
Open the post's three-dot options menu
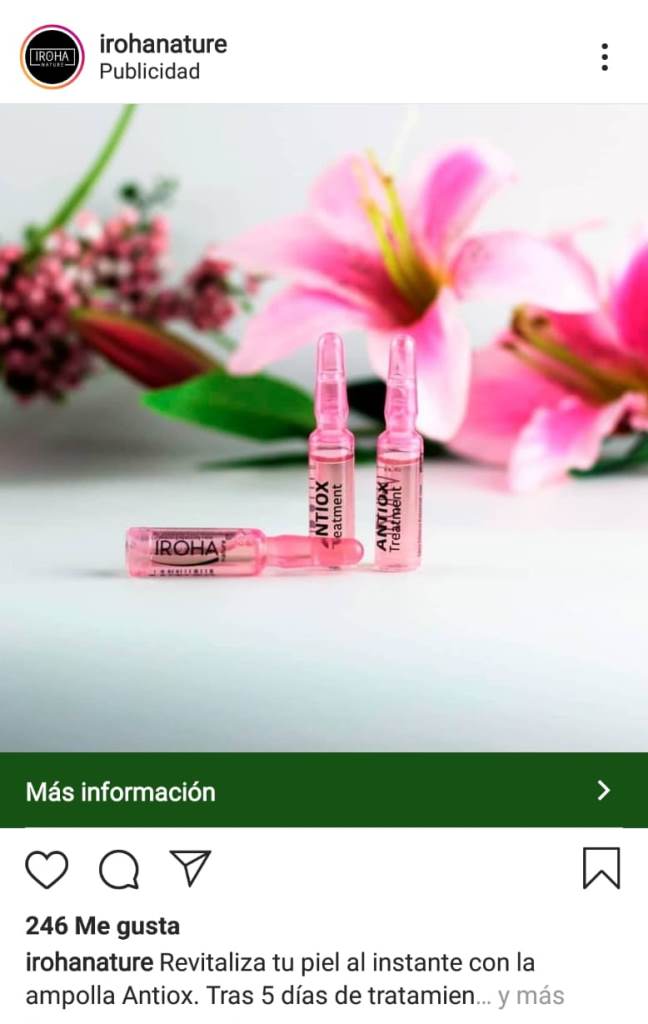pyautogui.click(x=604, y=57)
